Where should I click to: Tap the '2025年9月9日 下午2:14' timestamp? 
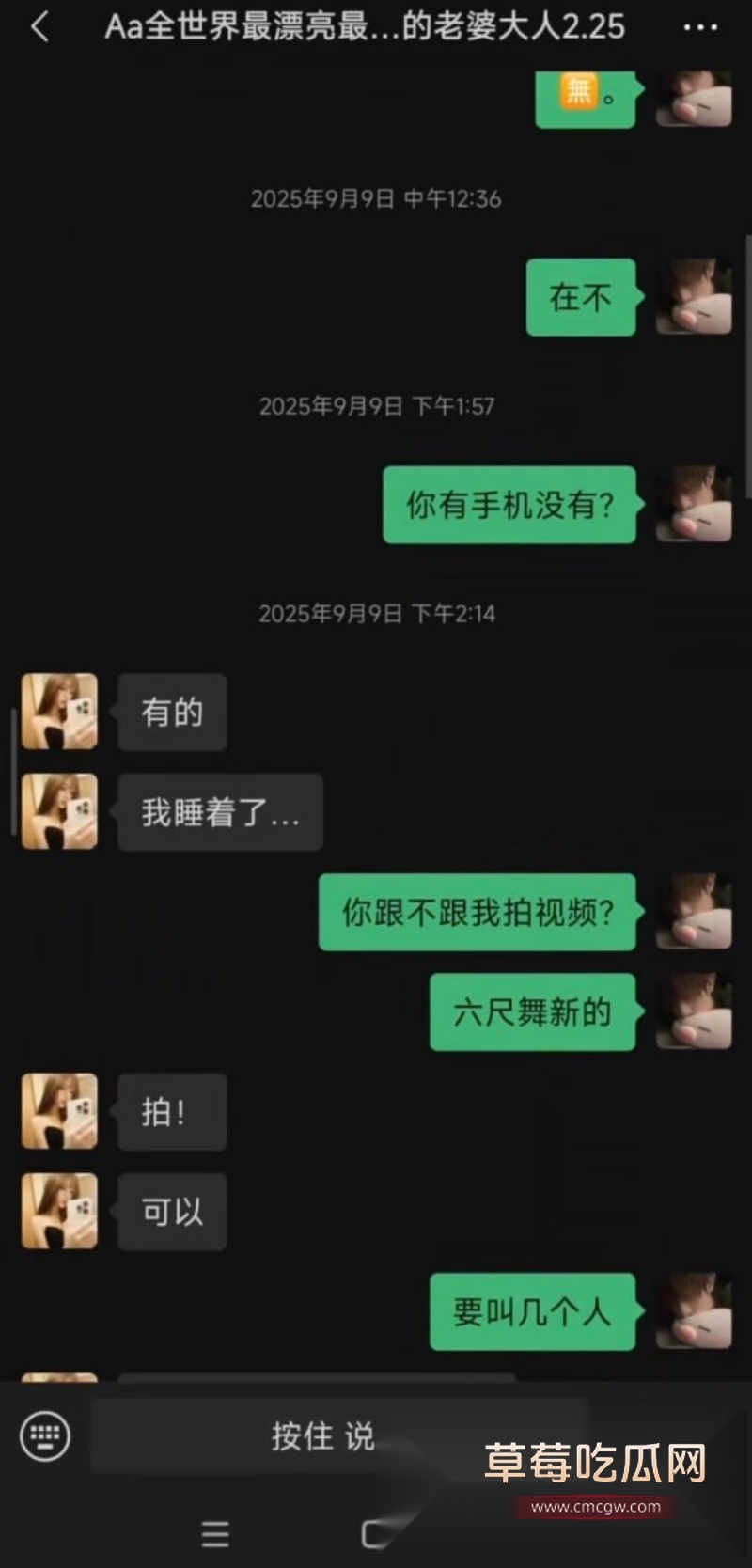pos(376,614)
